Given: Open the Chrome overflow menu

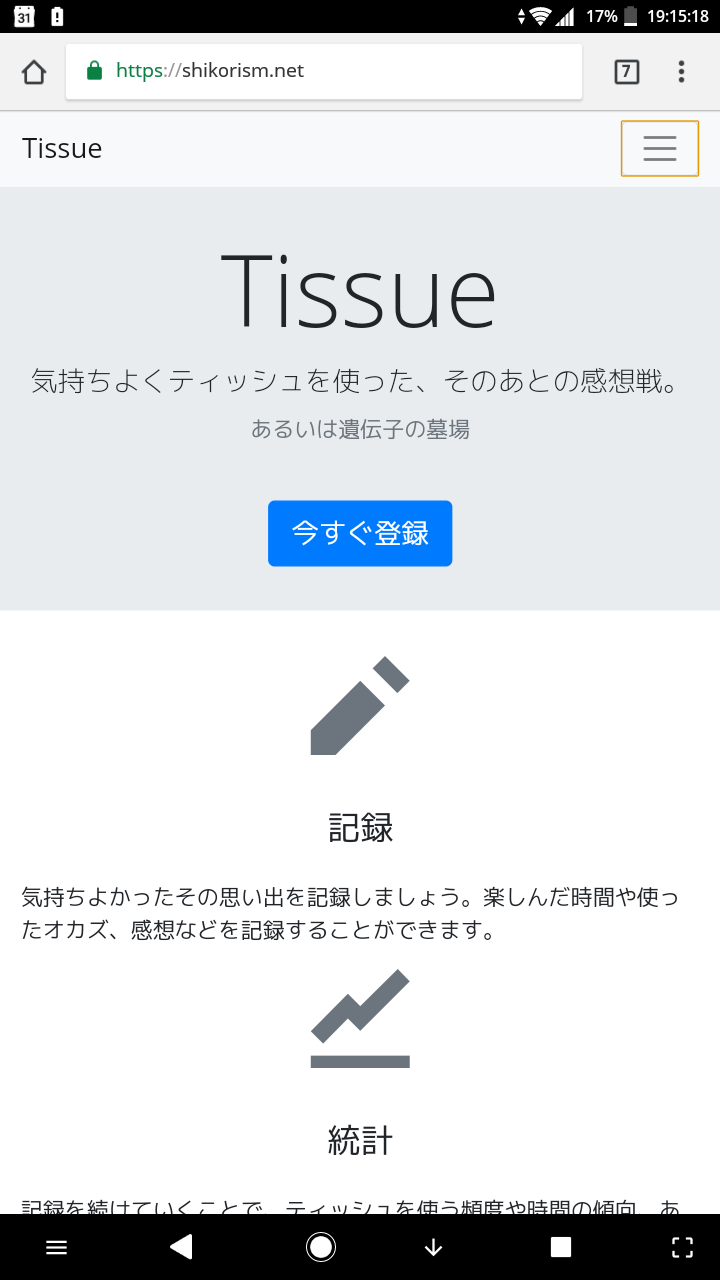Looking at the screenshot, I should pos(681,71).
